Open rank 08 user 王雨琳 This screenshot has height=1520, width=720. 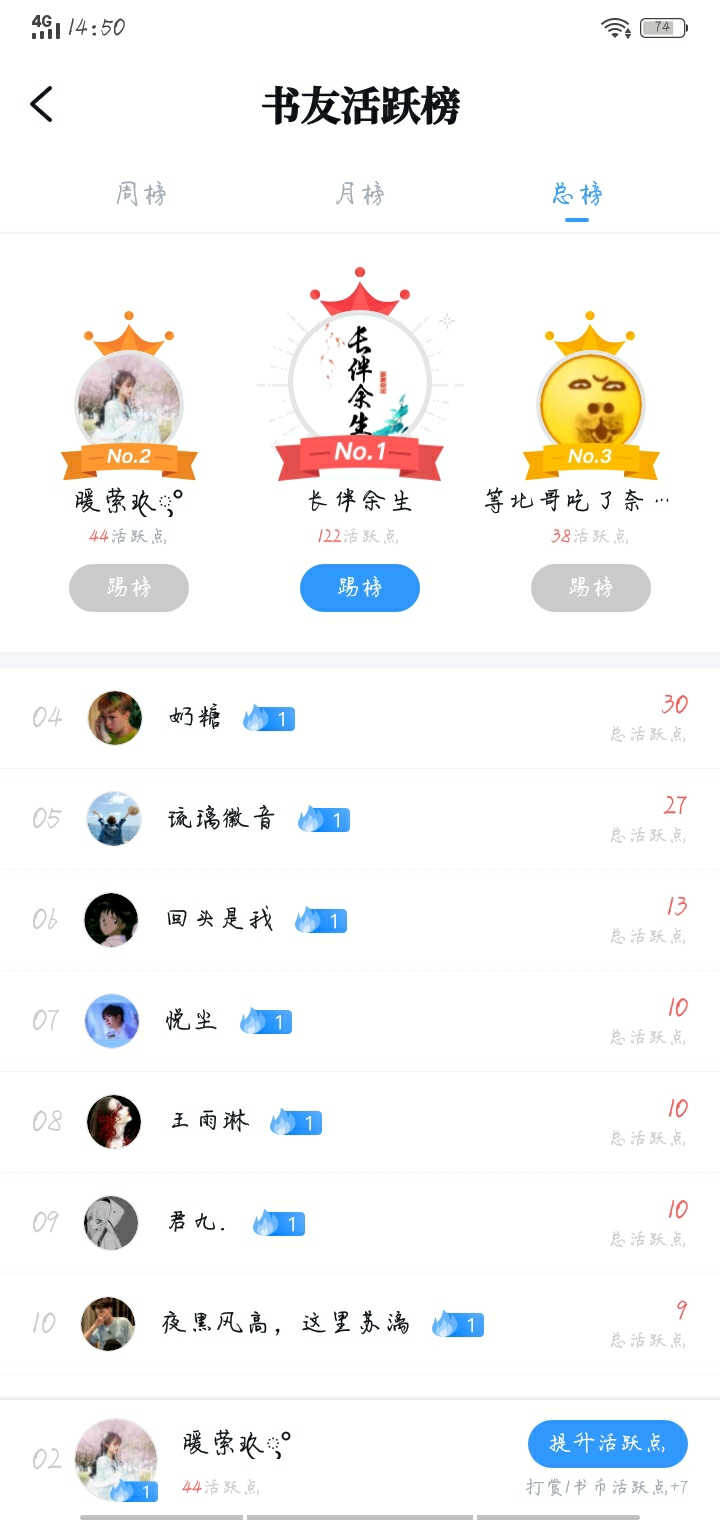pyautogui.click(x=360, y=1122)
